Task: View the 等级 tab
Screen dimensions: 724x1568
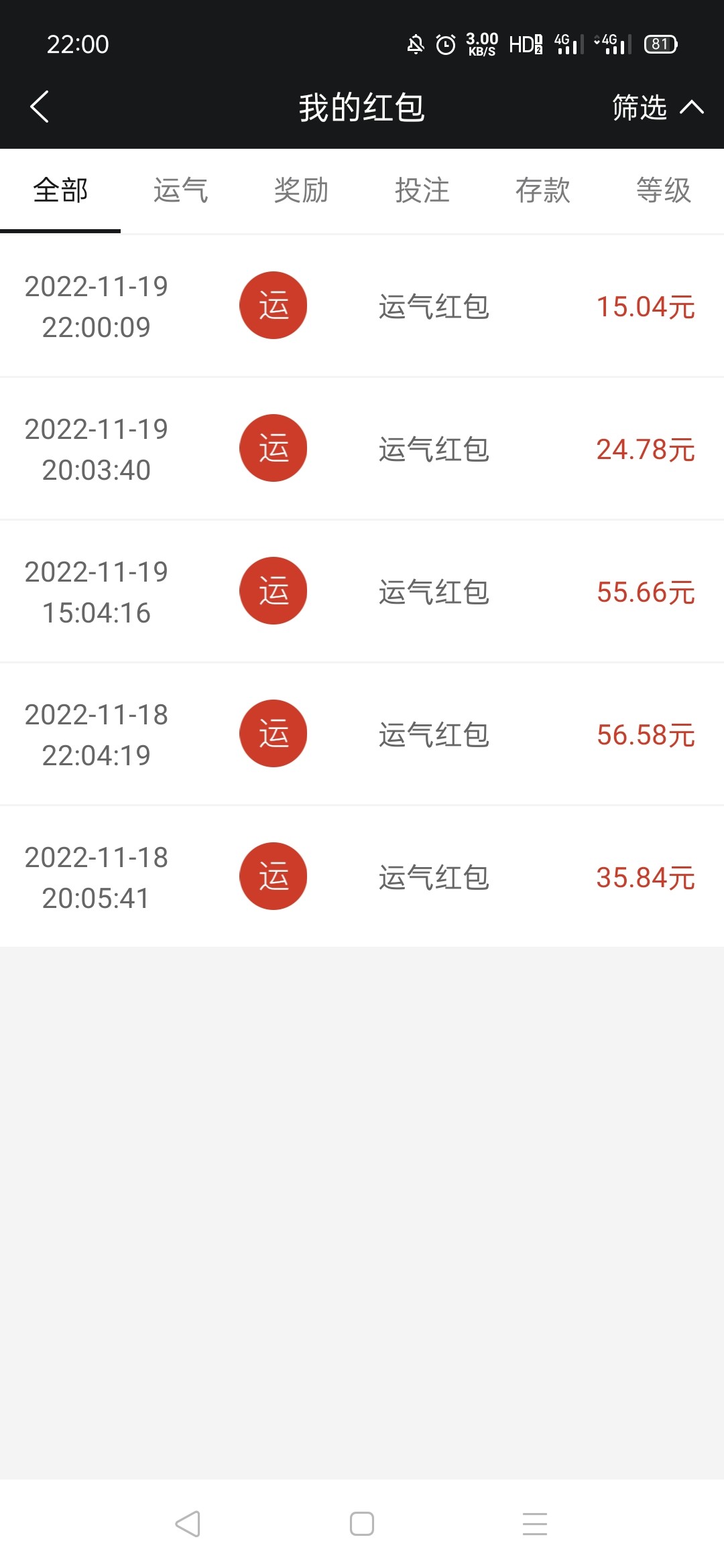Action: (x=664, y=191)
